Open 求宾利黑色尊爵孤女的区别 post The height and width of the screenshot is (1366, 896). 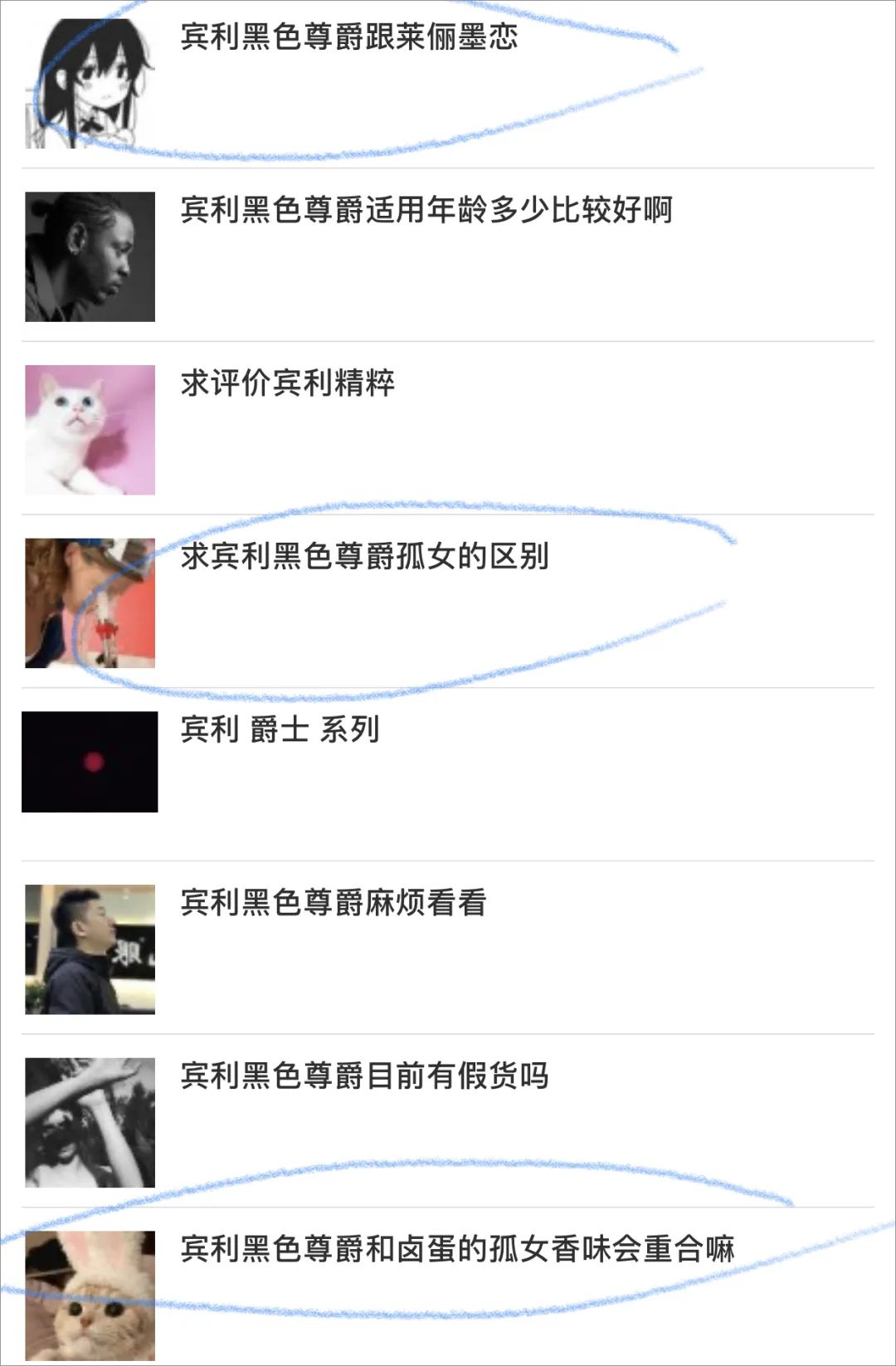coord(364,557)
